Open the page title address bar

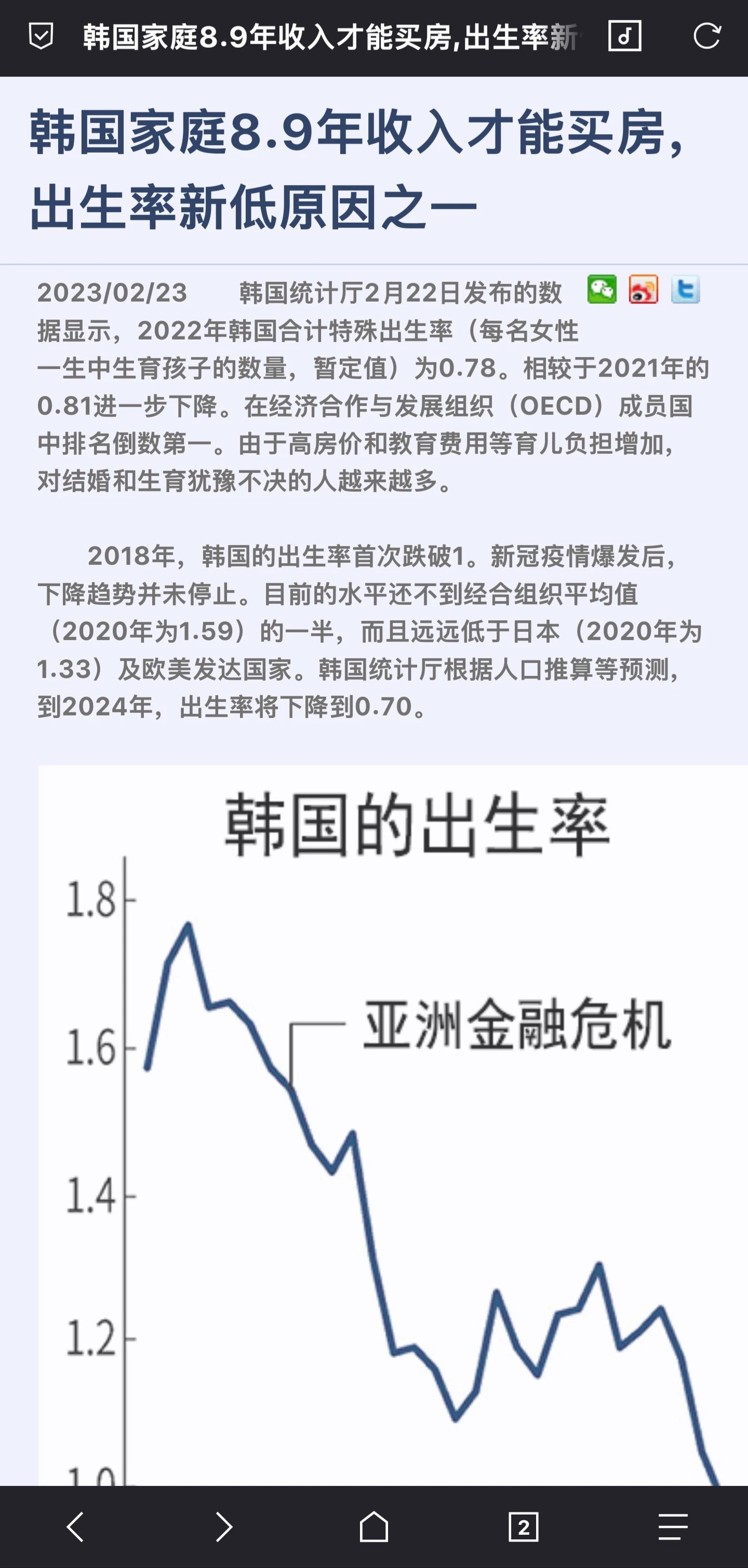[x=332, y=37]
